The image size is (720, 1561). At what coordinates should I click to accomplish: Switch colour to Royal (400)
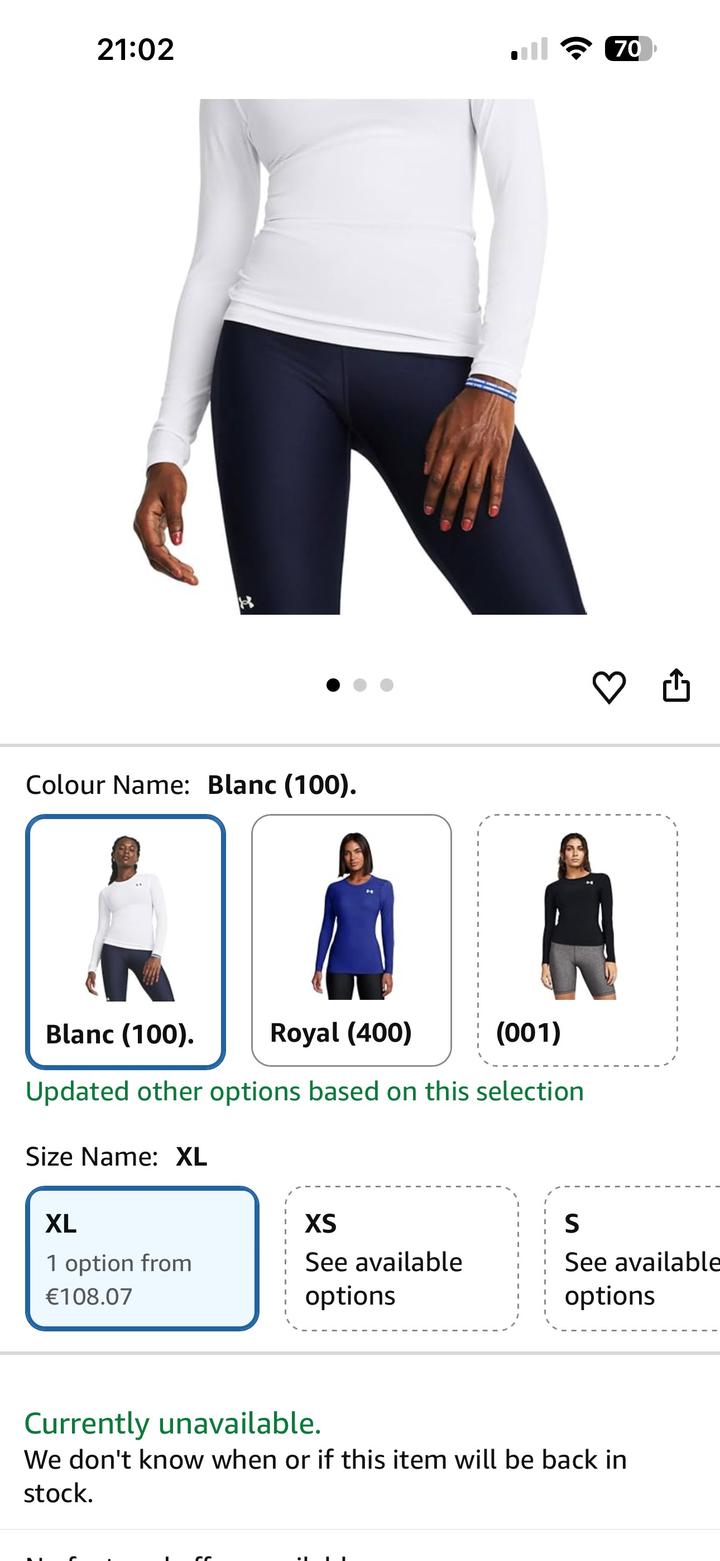tap(351, 938)
